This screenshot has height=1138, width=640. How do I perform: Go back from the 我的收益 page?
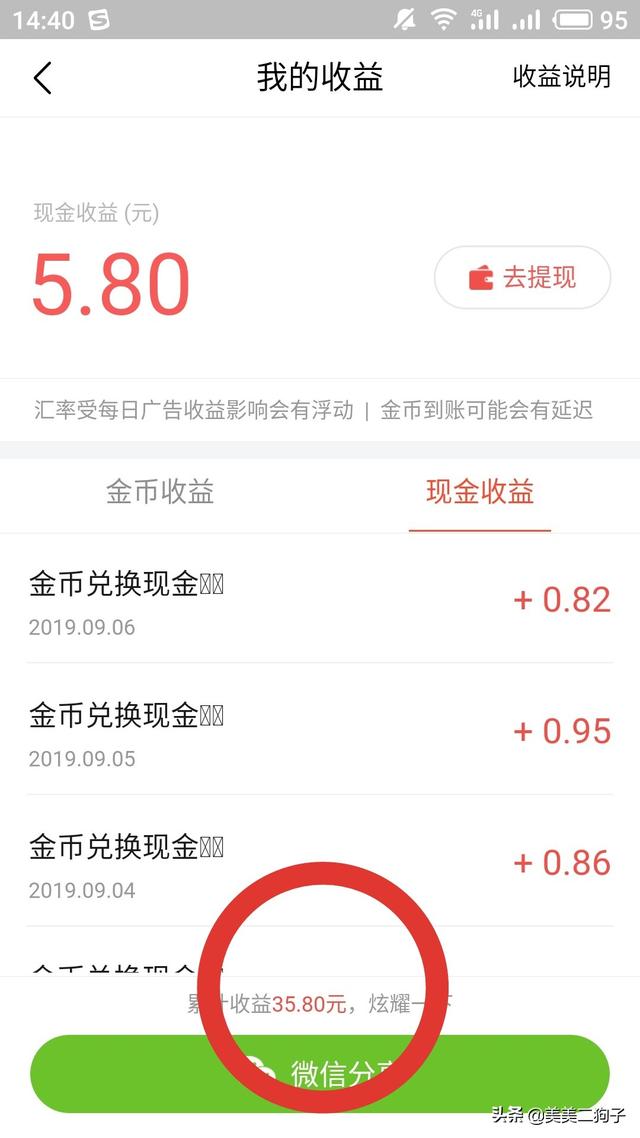click(42, 78)
